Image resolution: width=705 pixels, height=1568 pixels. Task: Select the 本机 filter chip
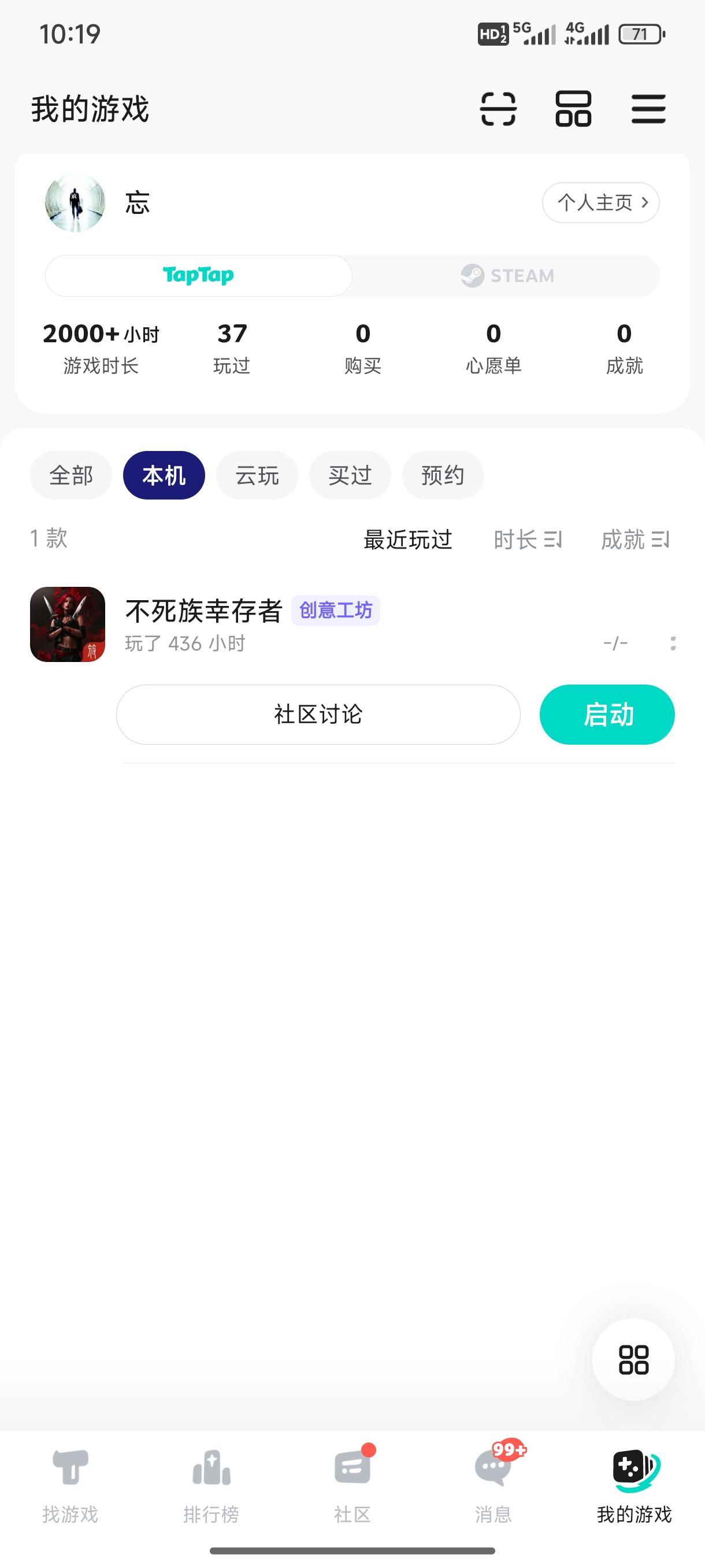164,475
